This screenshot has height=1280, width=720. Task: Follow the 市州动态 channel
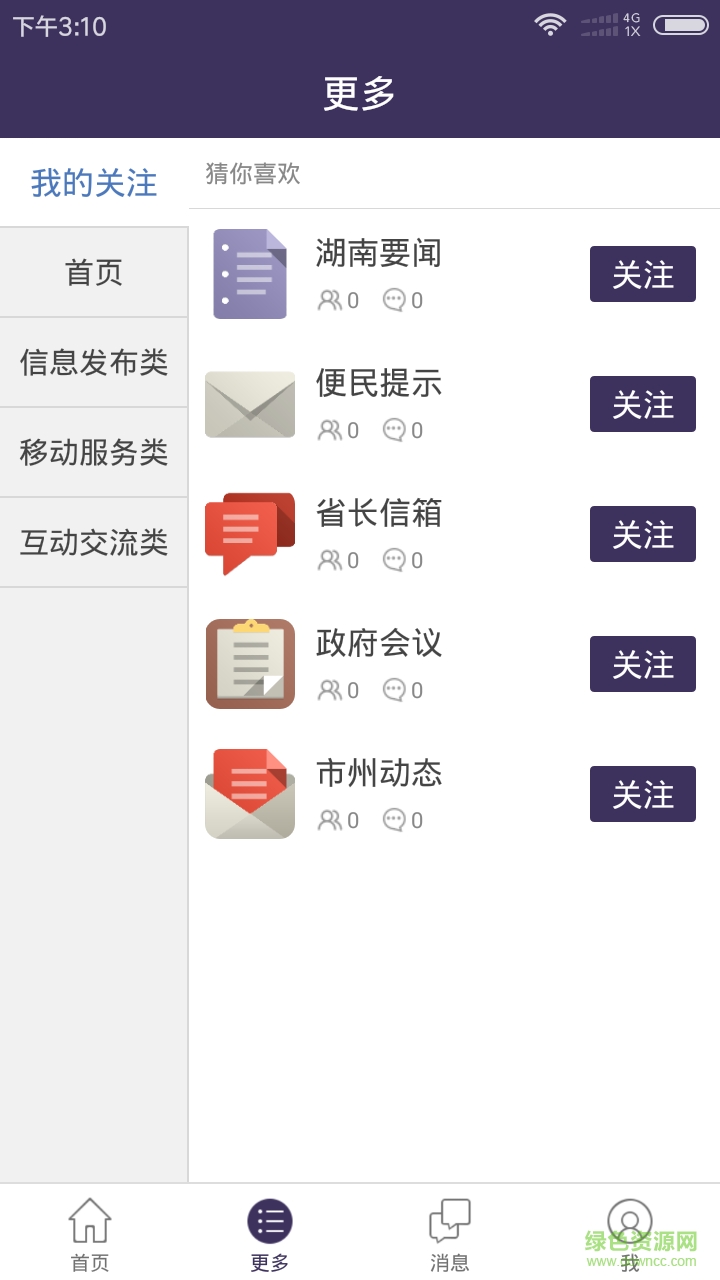click(x=642, y=794)
